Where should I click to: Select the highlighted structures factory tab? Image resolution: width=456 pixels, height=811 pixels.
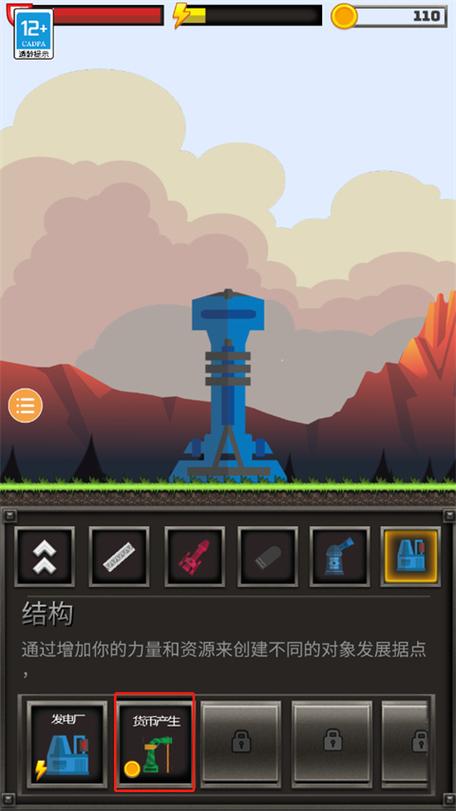pyautogui.click(x=411, y=557)
